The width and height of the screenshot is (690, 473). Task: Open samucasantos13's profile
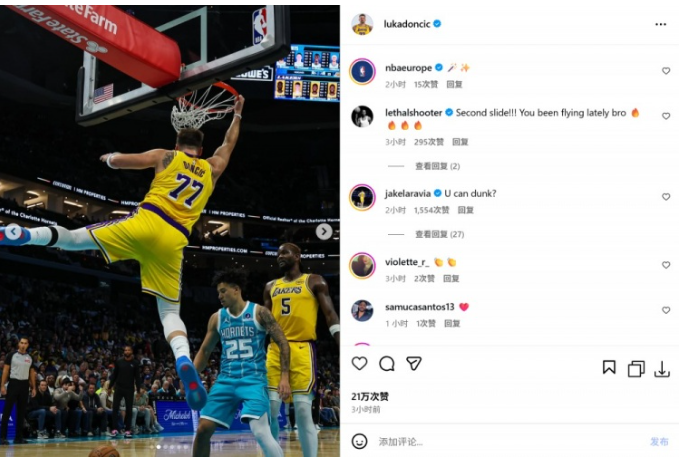click(419, 307)
